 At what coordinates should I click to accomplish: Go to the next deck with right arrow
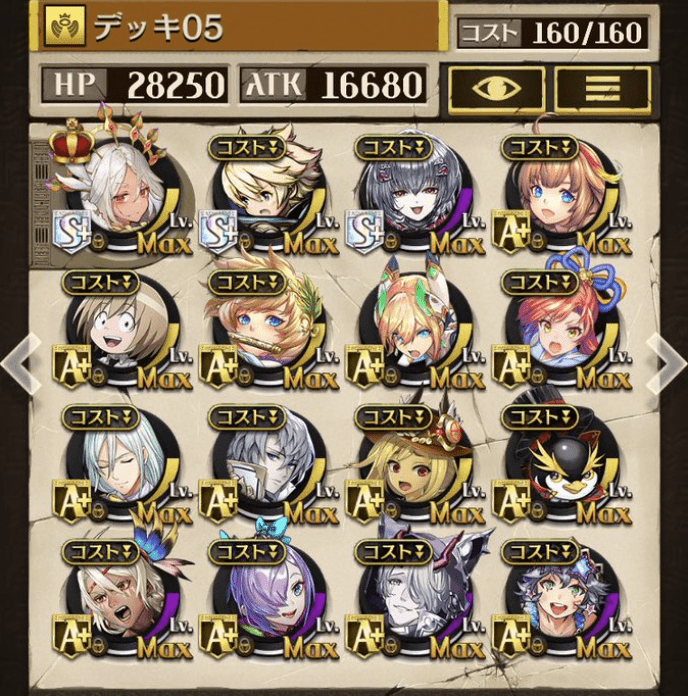664,363
